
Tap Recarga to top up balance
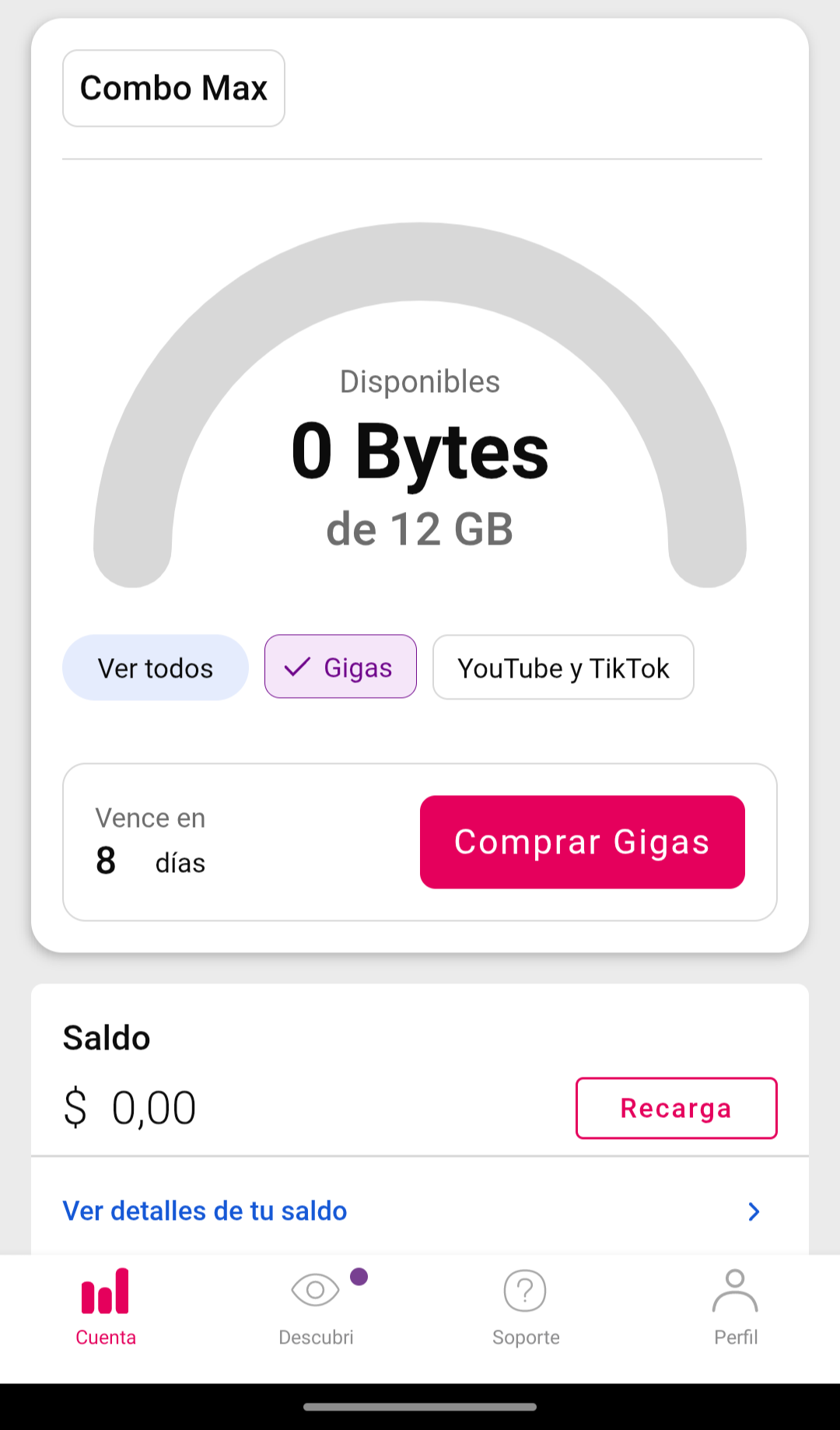coord(676,1108)
